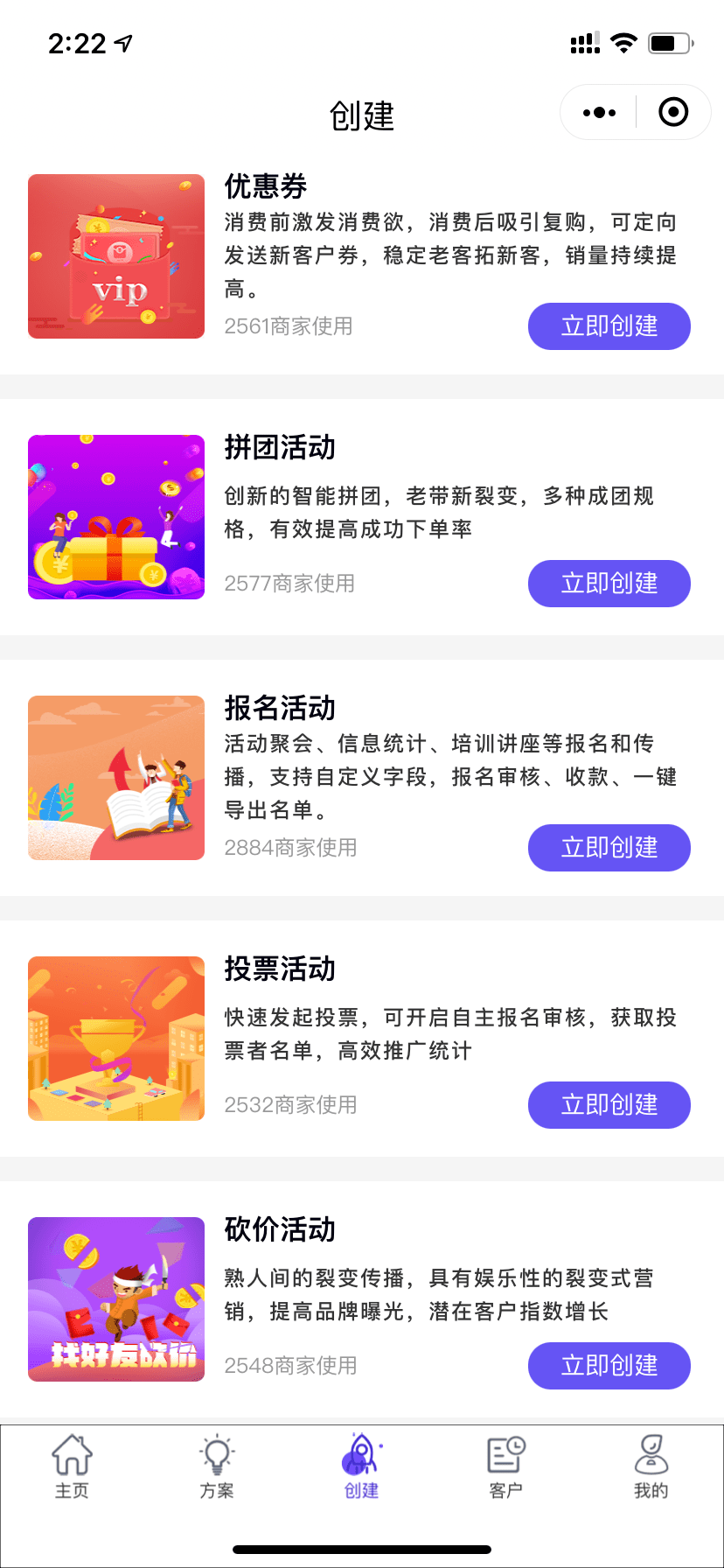Screen dimensions: 724x1568
Task: Tap 立即创建 for 投票活动
Action: (609, 1104)
